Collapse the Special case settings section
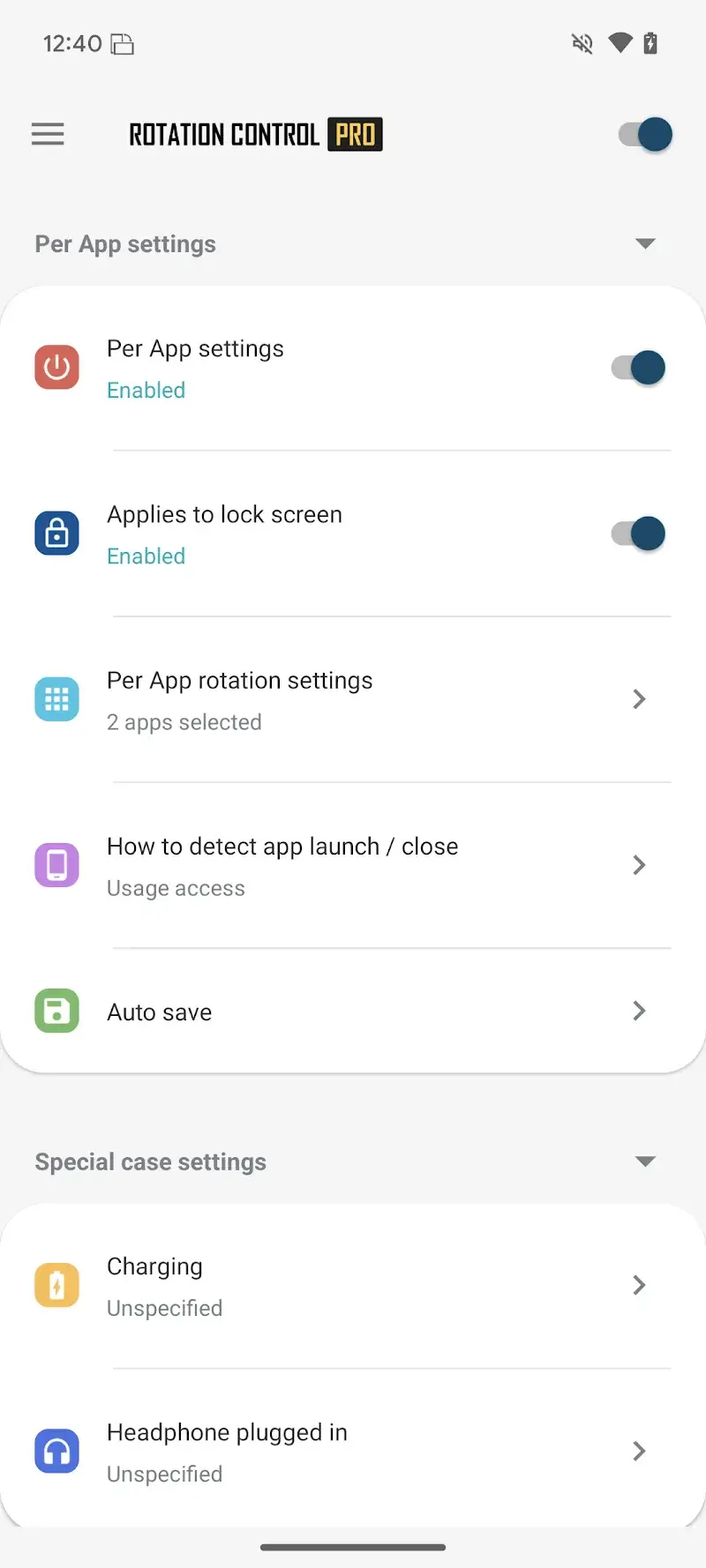The height and width of the screenshot is (1568, 706). tap(645, 1161)
